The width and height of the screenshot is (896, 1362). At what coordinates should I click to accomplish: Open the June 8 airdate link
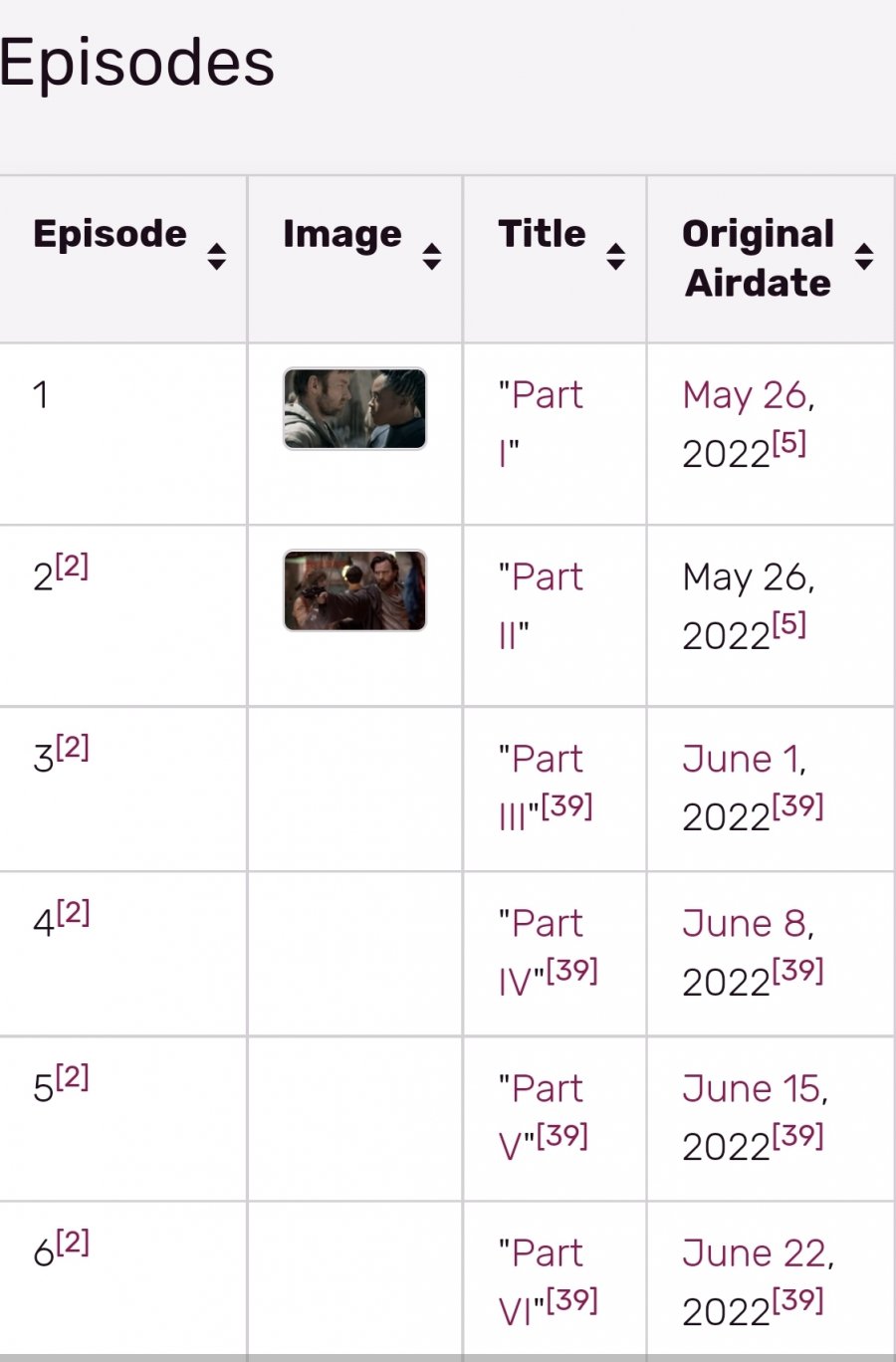coord(746,925)
